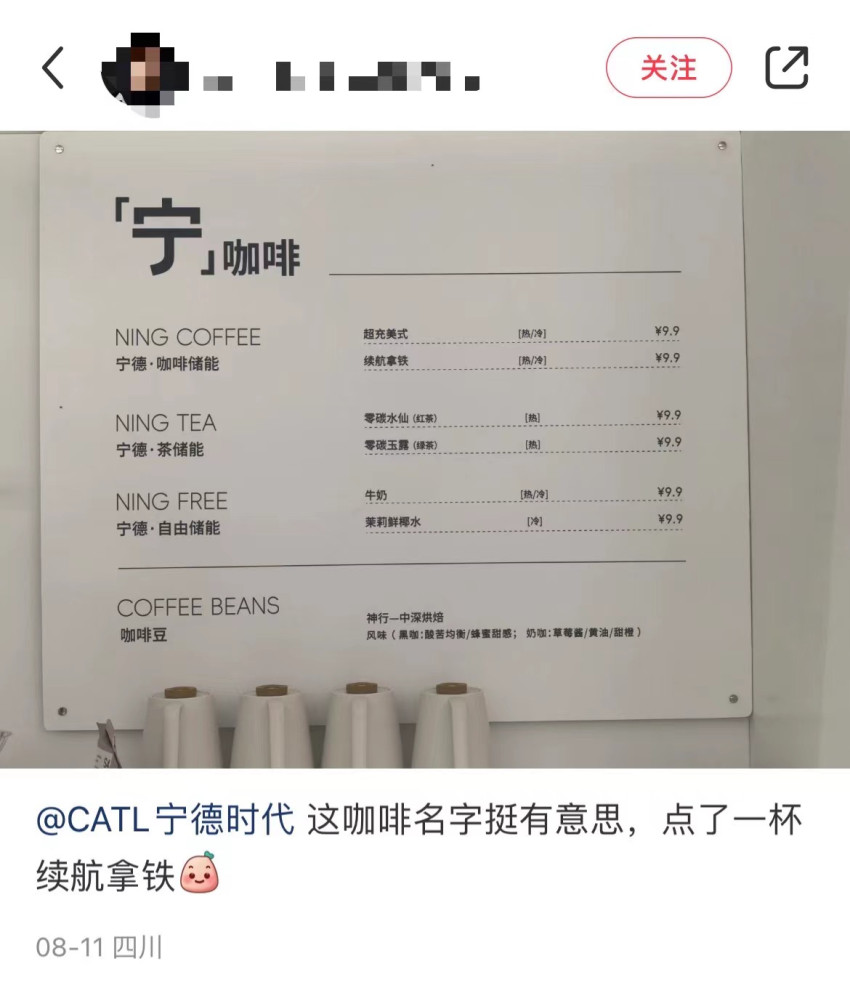Image resolution: width=850 pixels, height=985 pixels.
Task: Open the @CATL 宁德时代 mention link
Action: pos(165,820)
